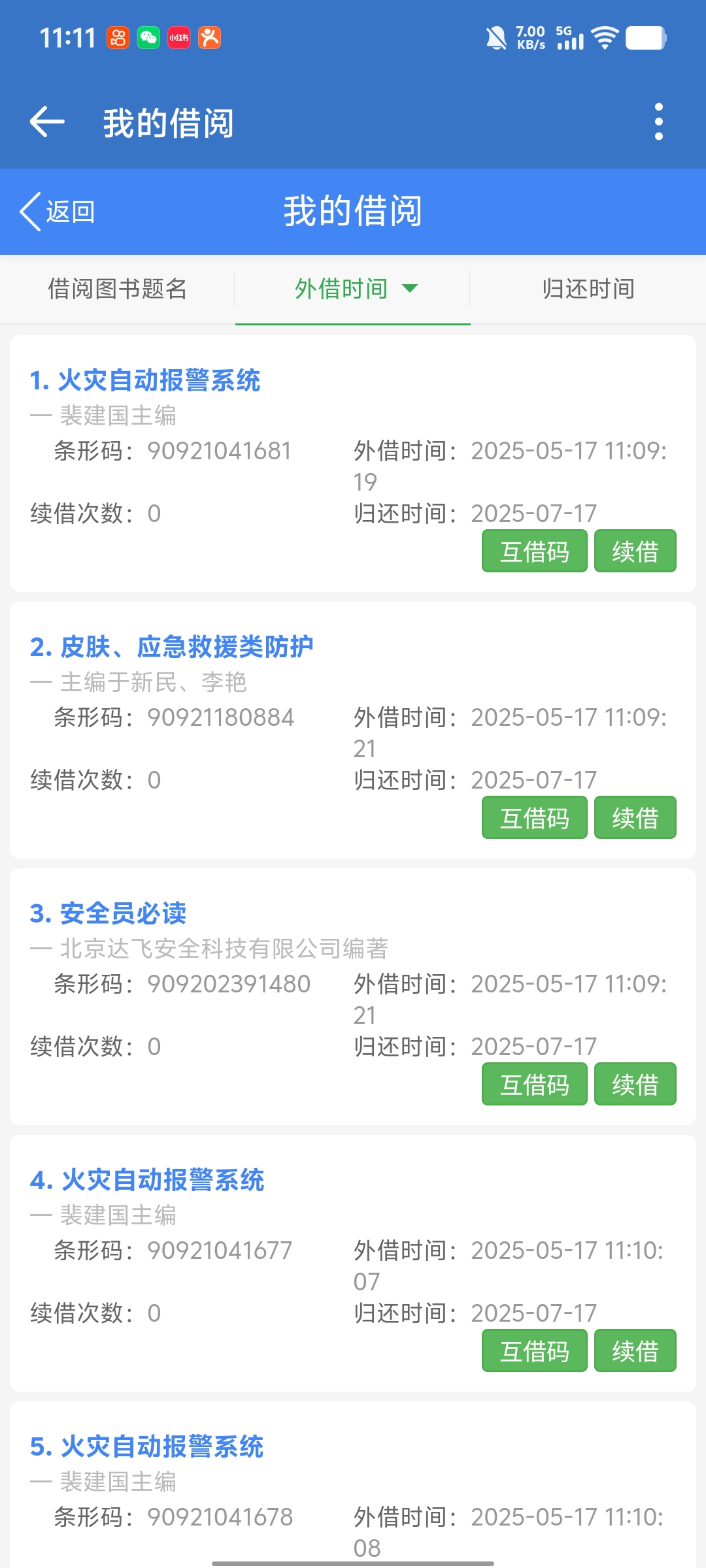Renew the book with barcode 90921041681

(x=635, y=551)
